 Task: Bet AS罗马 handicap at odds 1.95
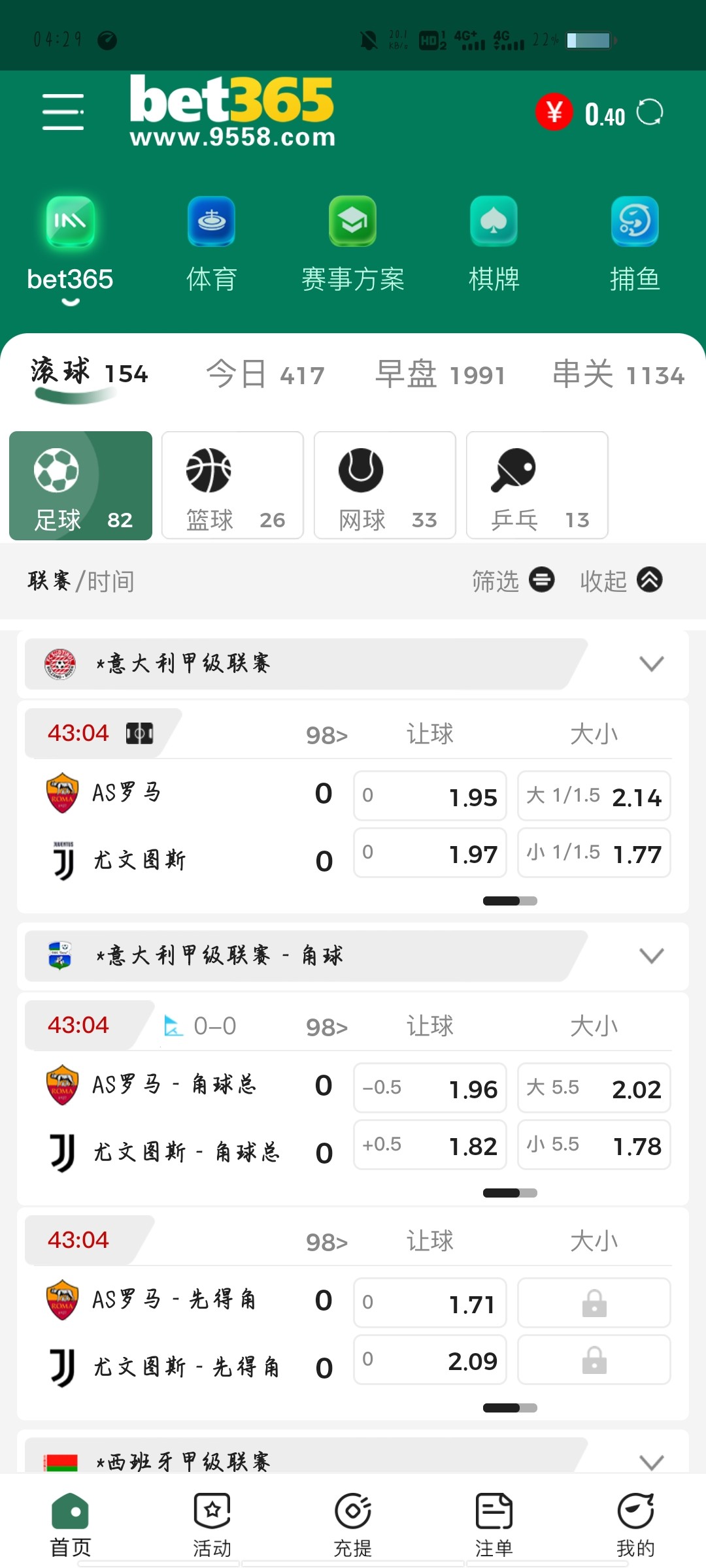(430, 796)
